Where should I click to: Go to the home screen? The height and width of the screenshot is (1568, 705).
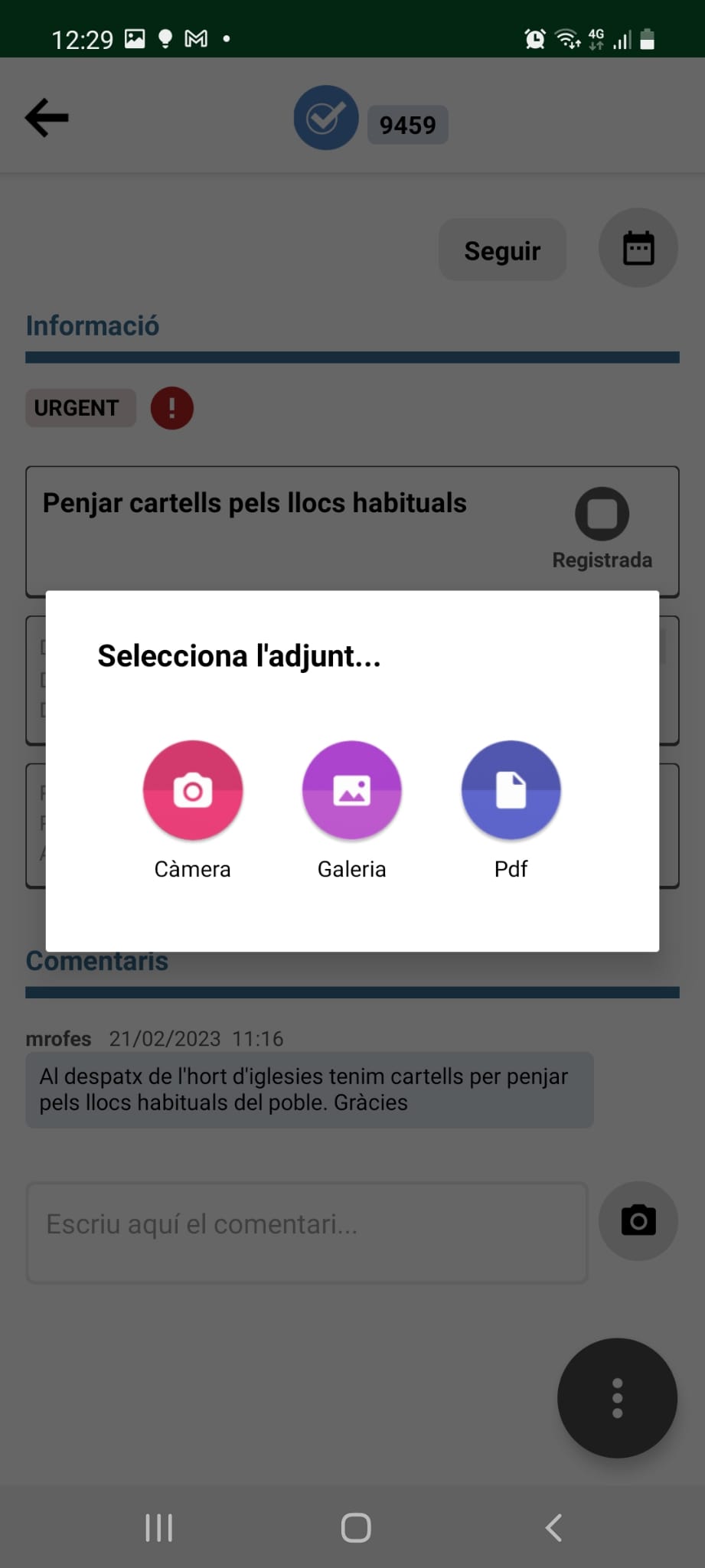click(x=356, y=1527)
